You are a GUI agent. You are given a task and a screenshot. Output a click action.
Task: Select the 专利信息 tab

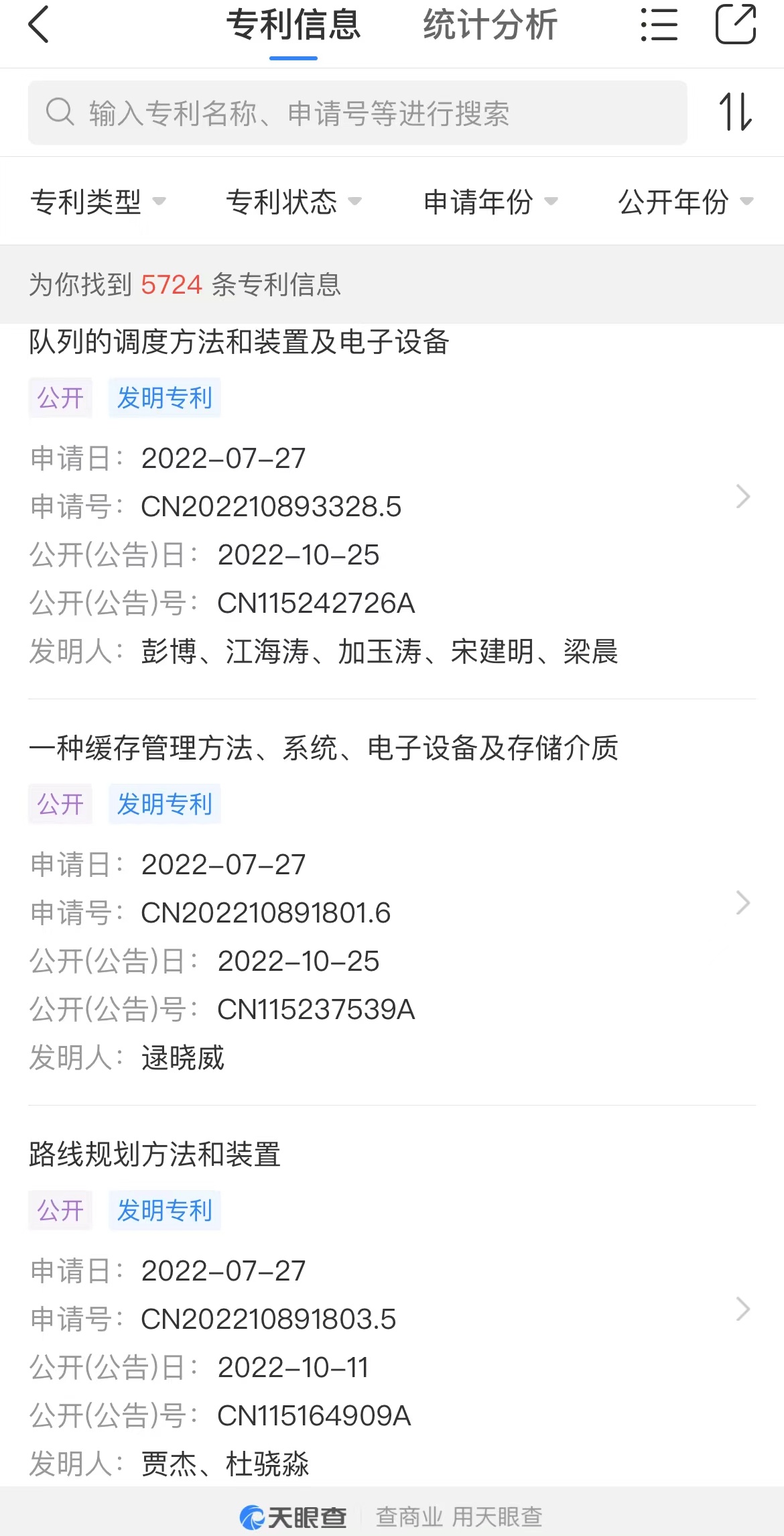point(293,25)
